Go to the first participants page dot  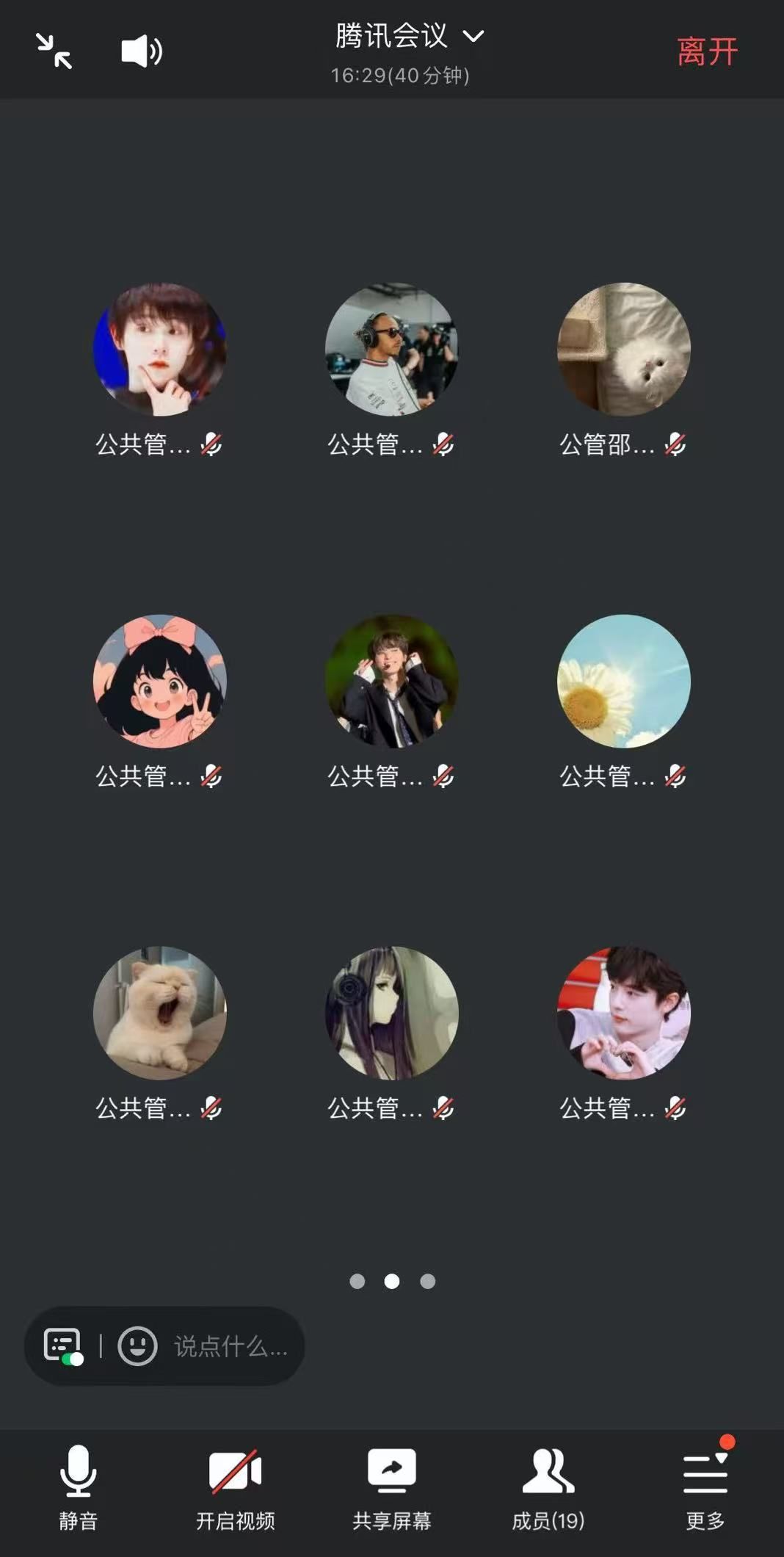[357, 1282]
